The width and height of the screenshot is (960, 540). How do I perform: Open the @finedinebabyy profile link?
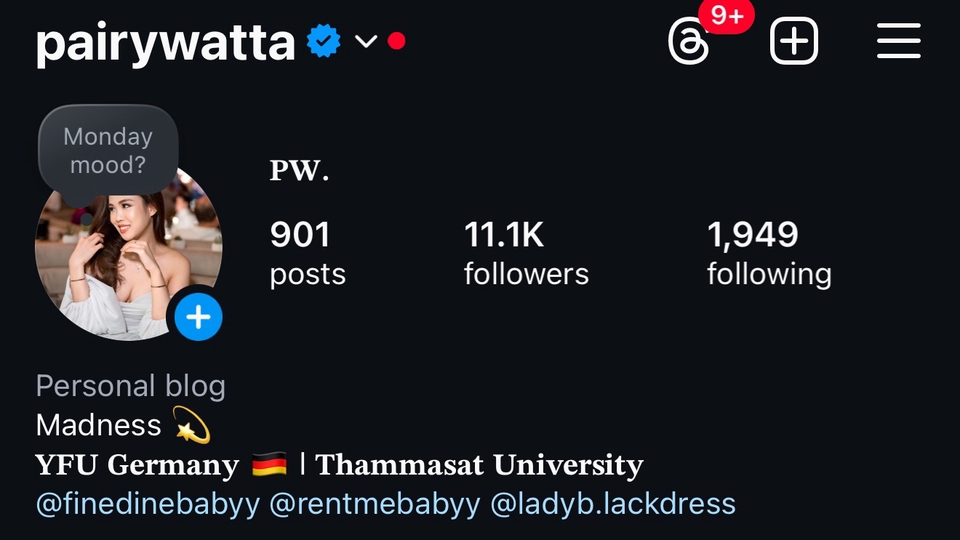point(148,503)
